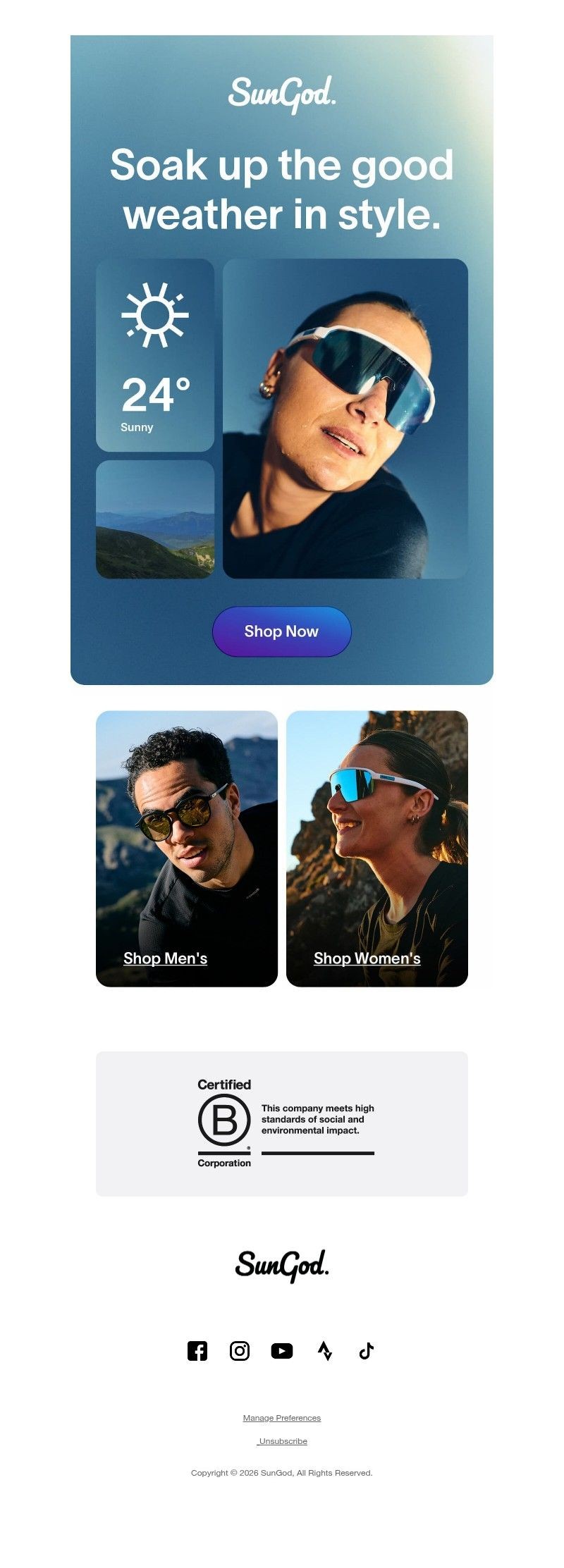This screenshot has height=1568, width=564.
Task: Open the Shop Men's card
Action: coord(166,958)
